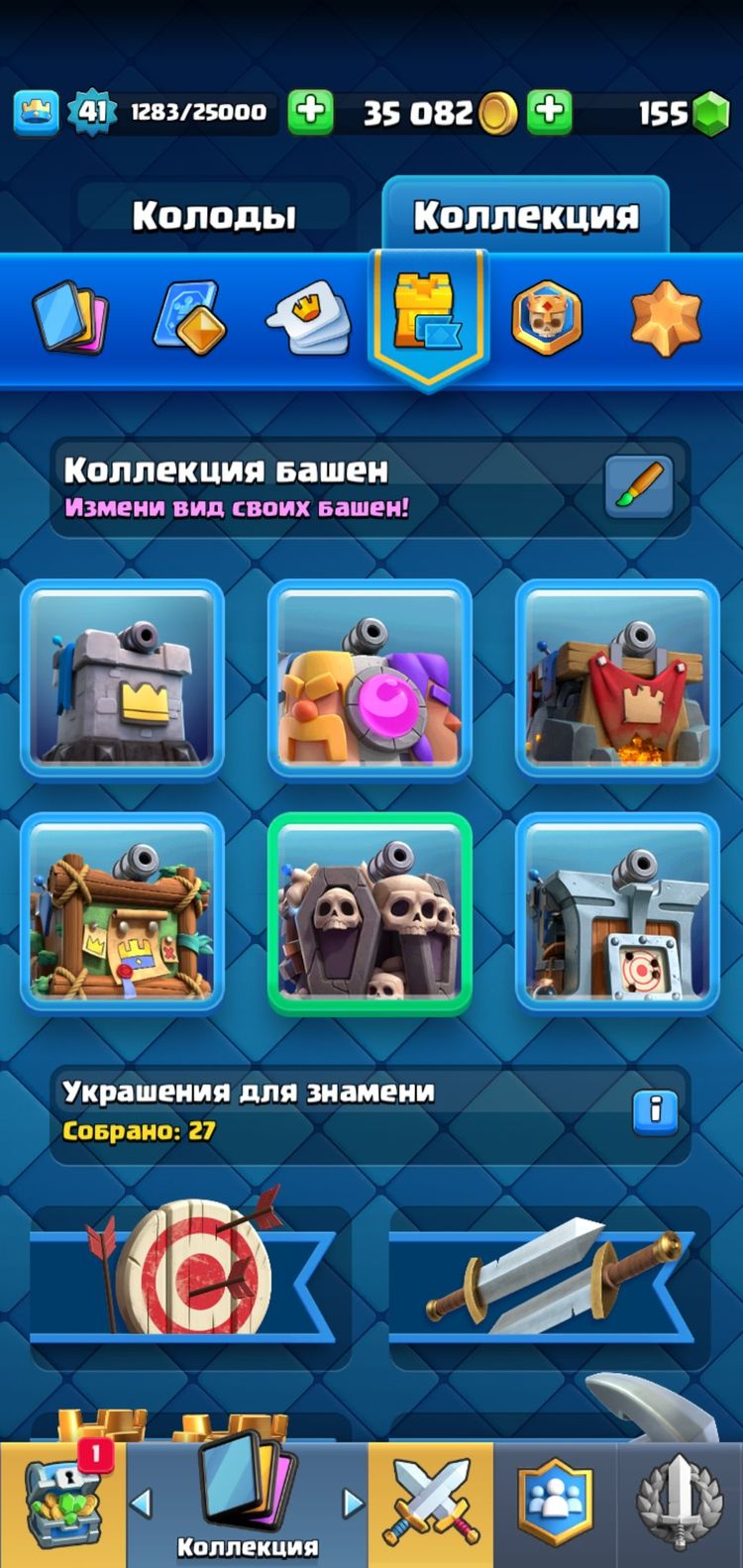Open info for Украшения для знамени
Image resolution: width=743 pixels, height=1568 pixels.
click(655, 1111)
